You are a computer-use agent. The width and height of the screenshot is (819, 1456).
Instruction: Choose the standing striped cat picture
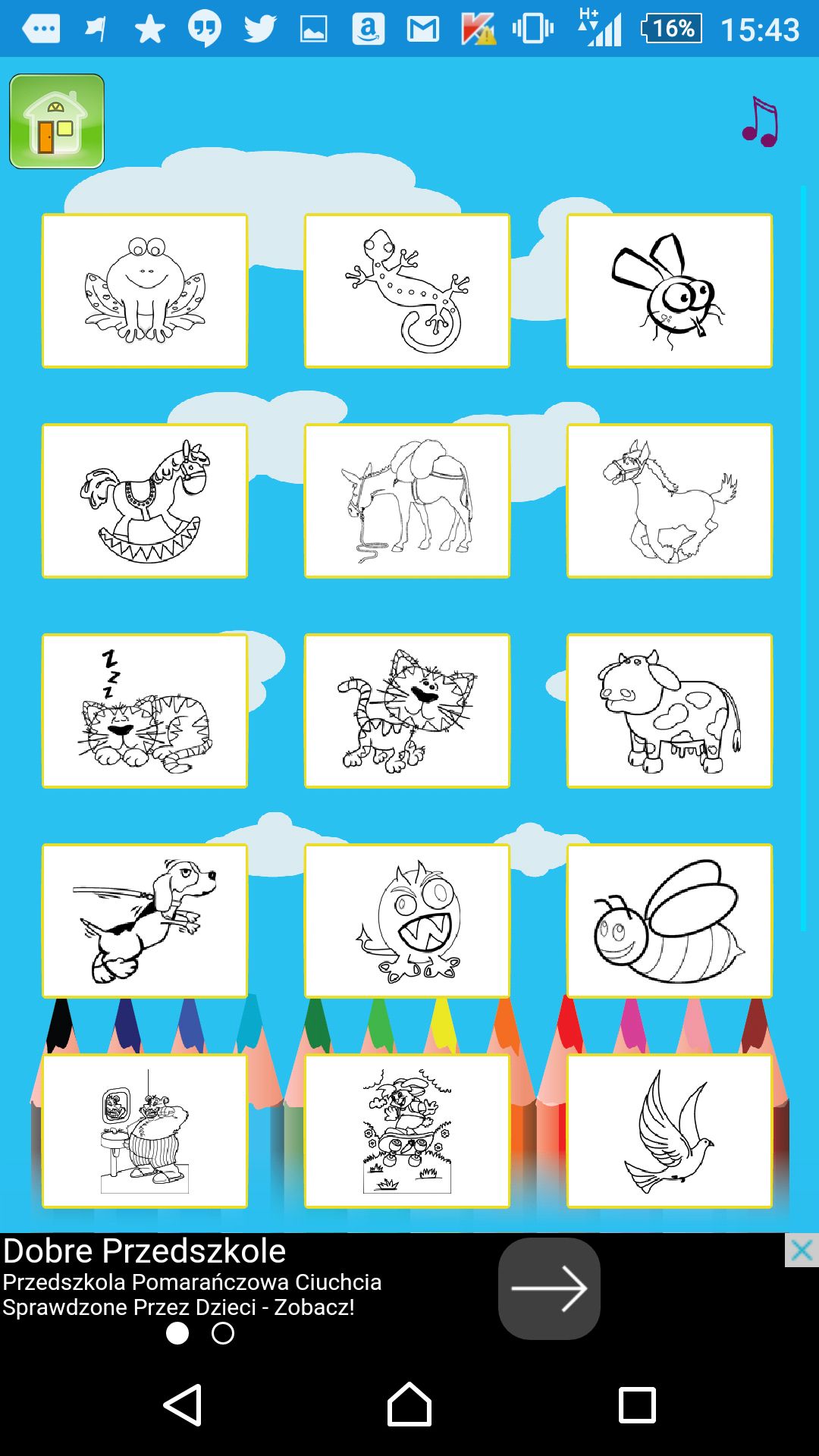coord(407,711)
